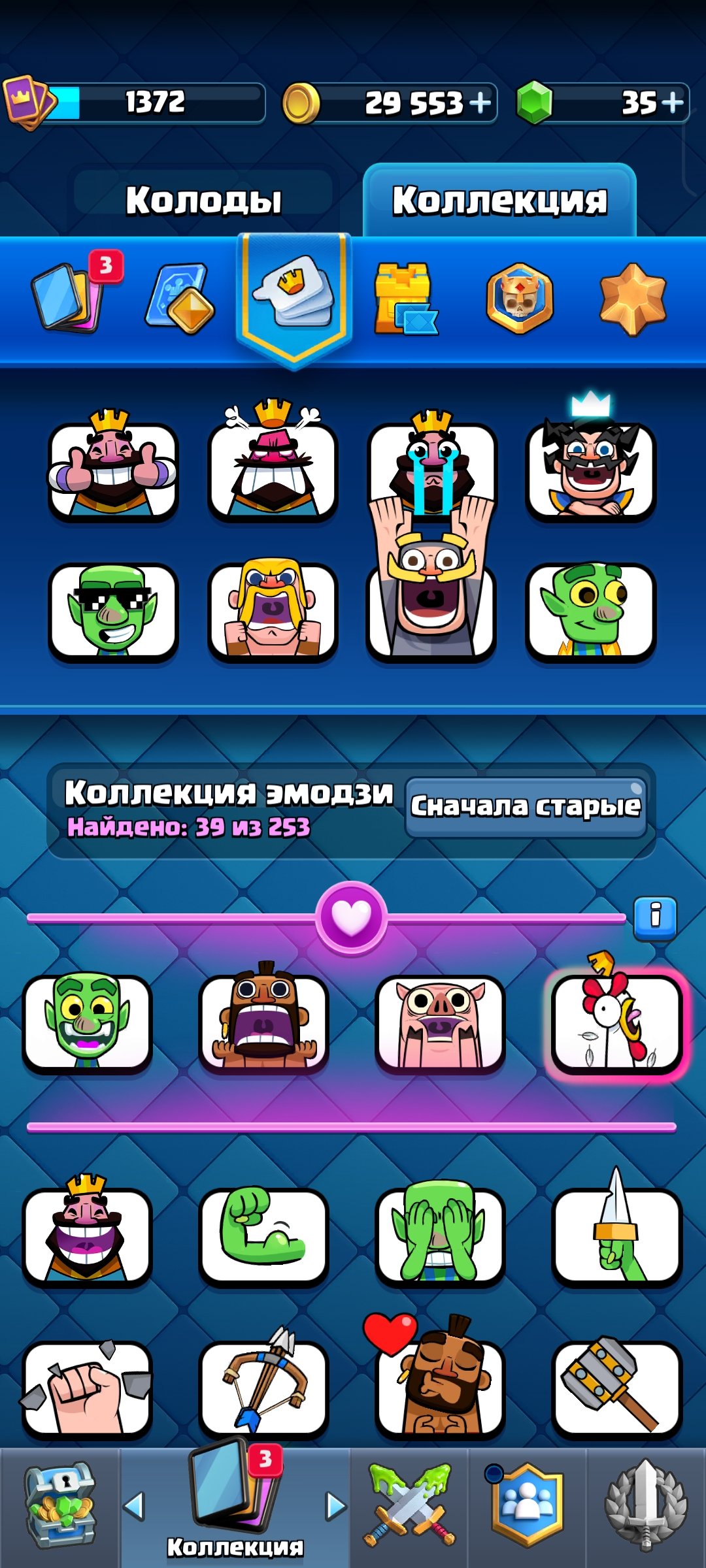Change sorting via Сначала старые button
Viewport: 706px width, 1568px height.
pyautogui.click(x=526, y=807)
